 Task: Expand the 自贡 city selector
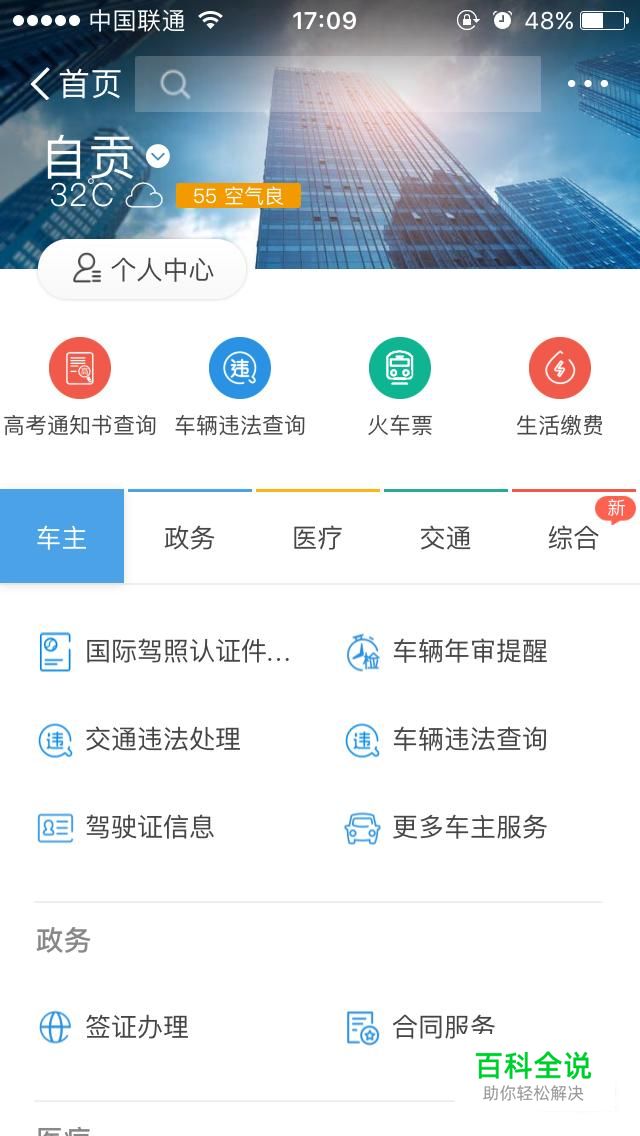pos(158,156)
